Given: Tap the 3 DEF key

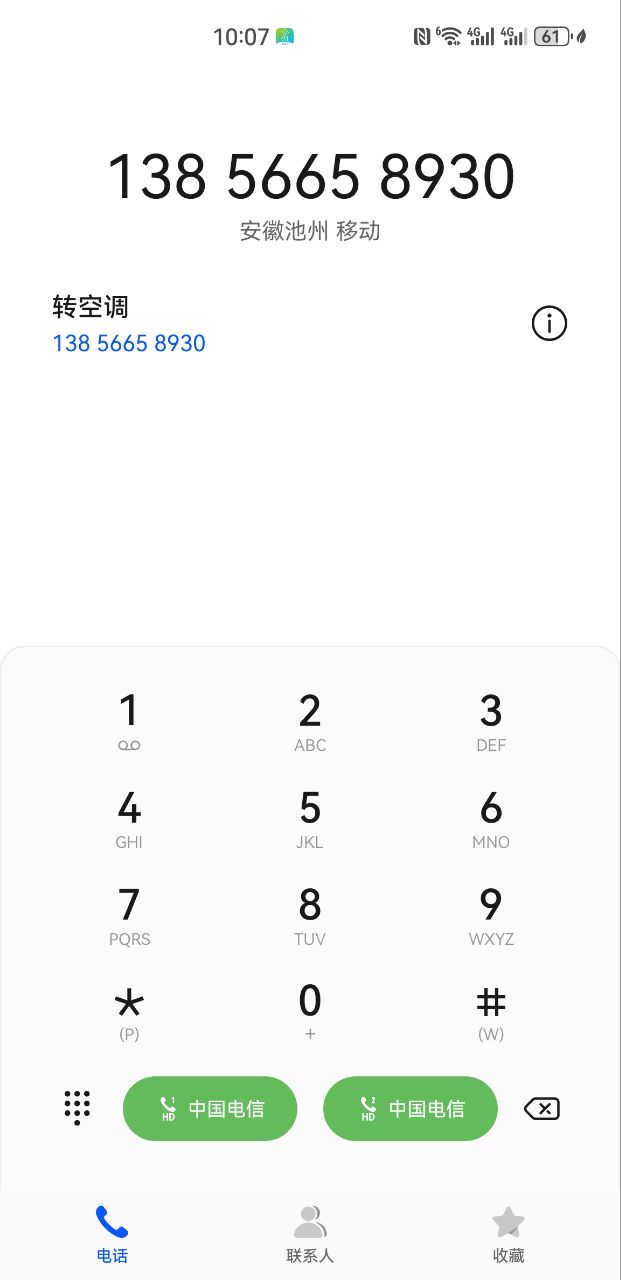Looking at the screenshot, I should coord(491,722).
